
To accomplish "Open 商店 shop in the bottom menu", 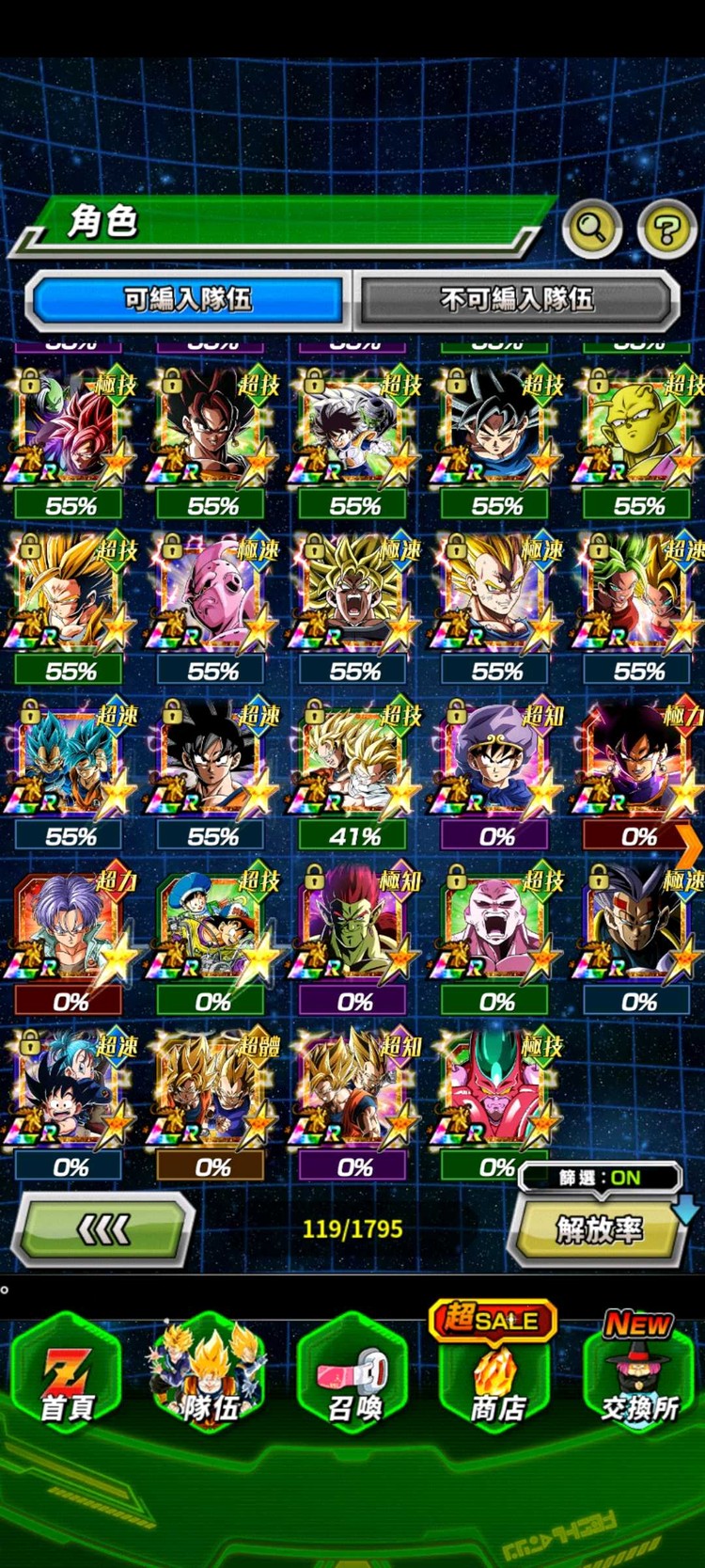I will (x=495, y=1376).
